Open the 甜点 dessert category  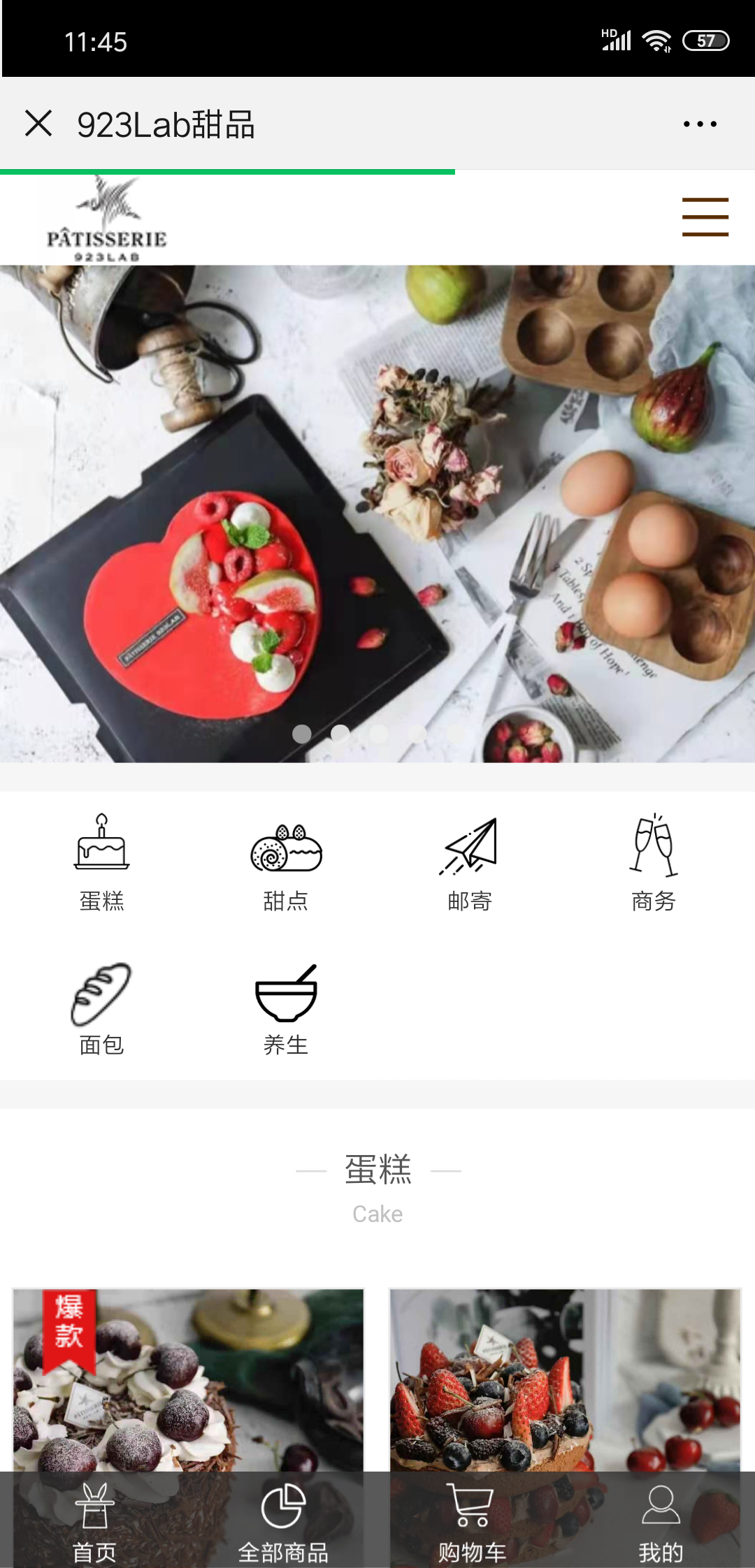286,864
